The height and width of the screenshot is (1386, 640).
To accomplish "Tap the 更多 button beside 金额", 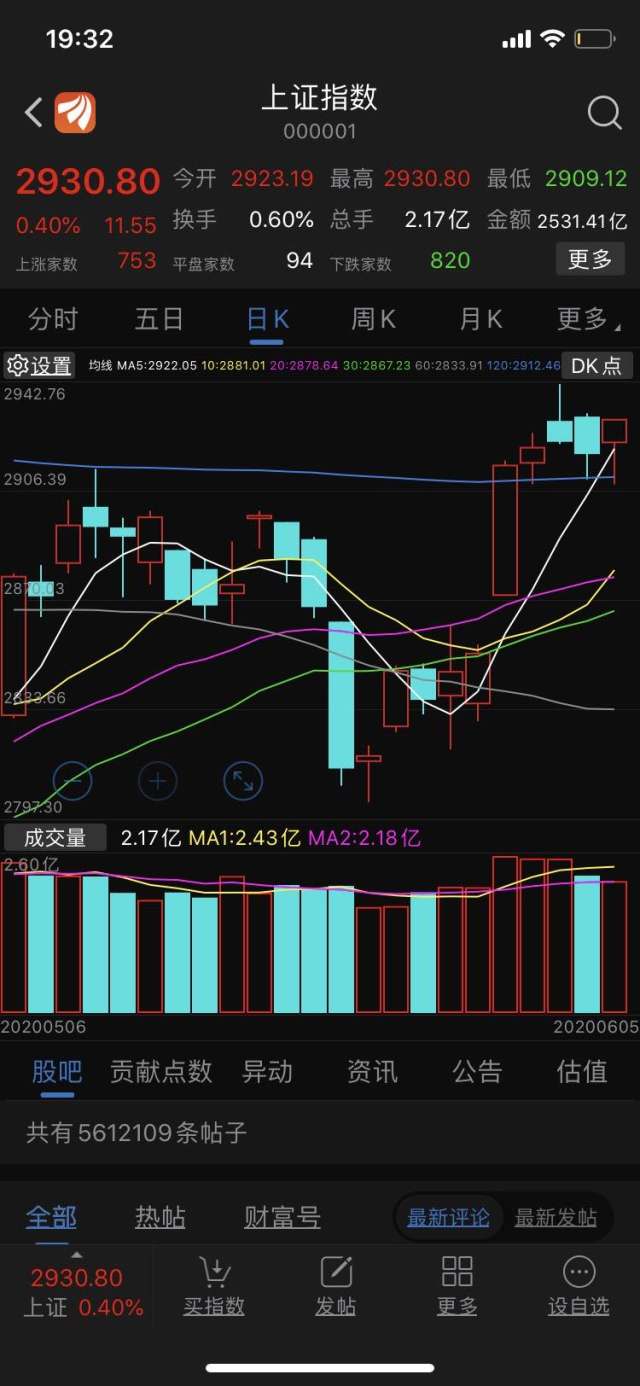I will click(590, 260).
